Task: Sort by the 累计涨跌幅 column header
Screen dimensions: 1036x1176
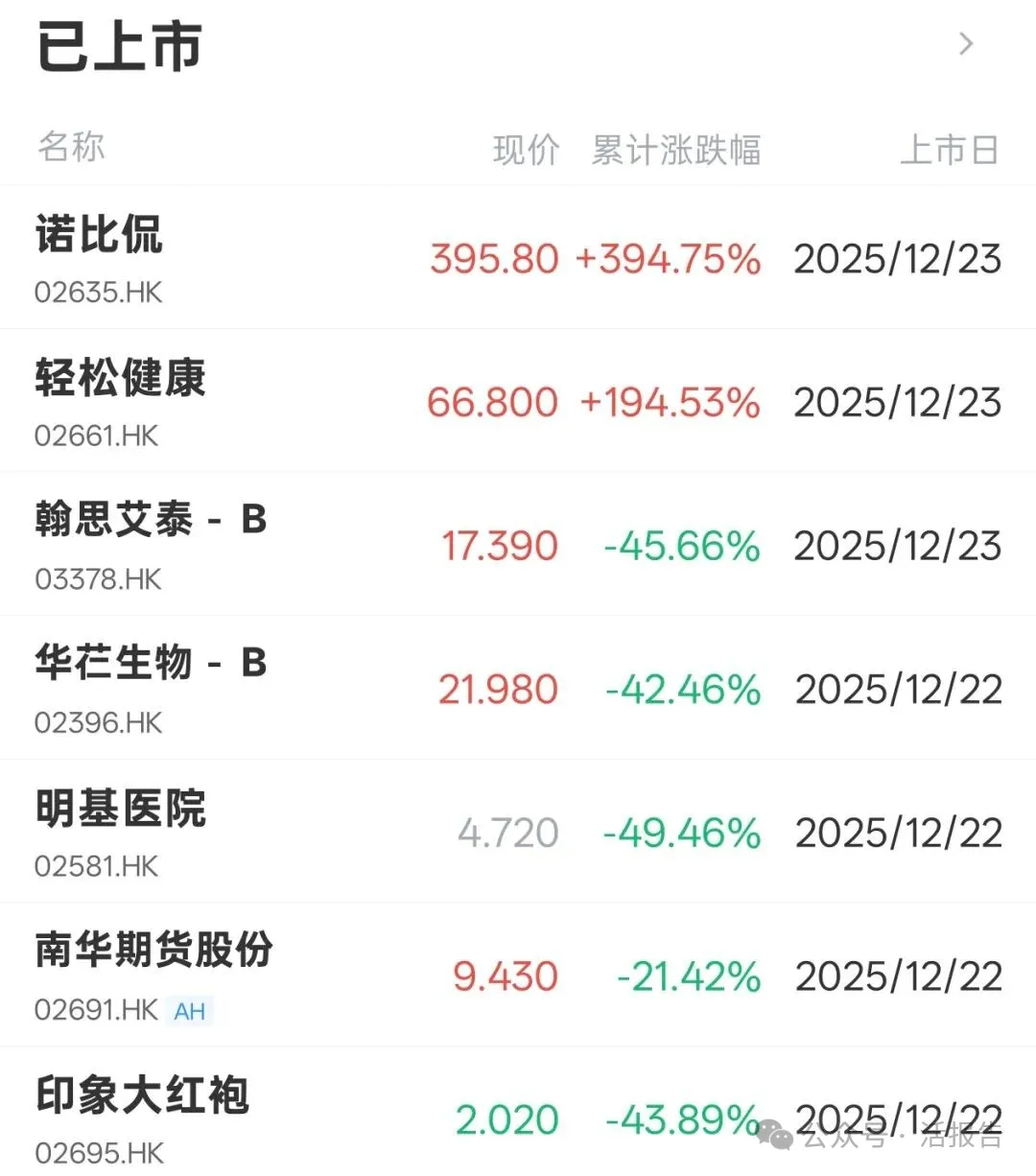Action: click(674, 150)
